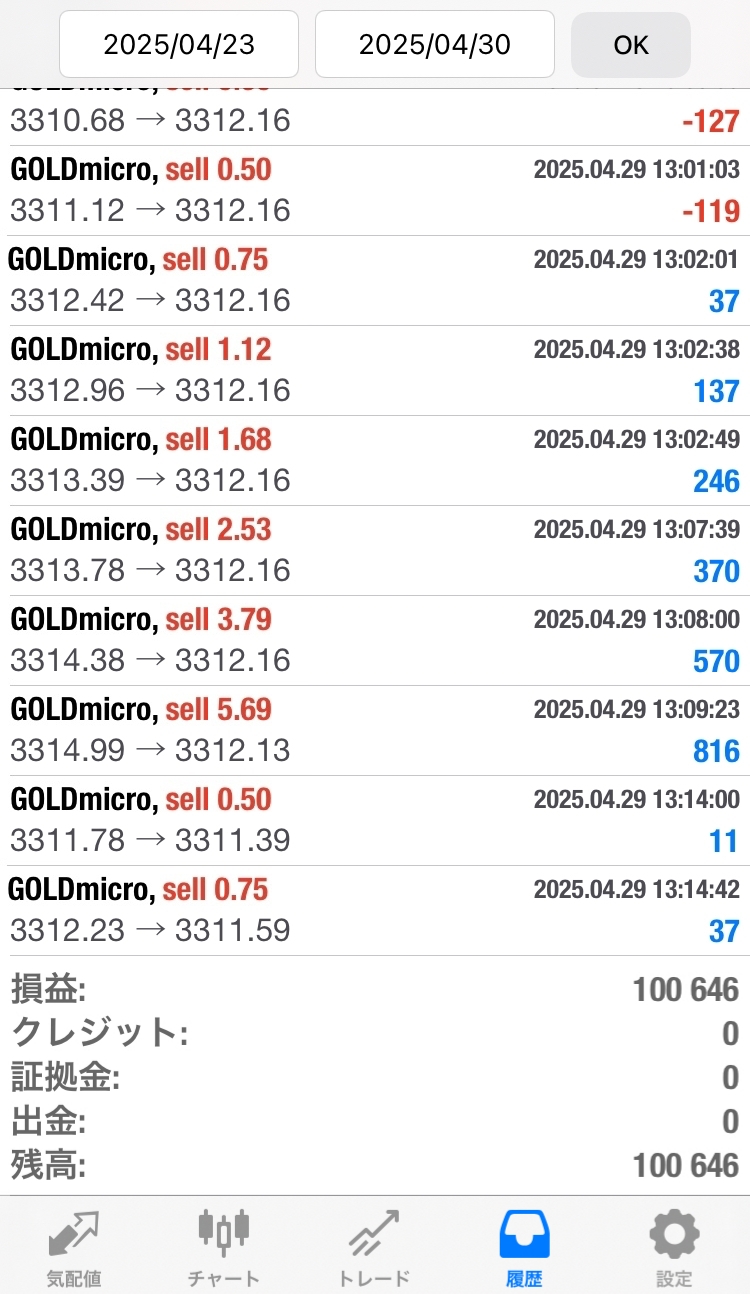
Task: View the sell 2.53 trade at 13:07:39
Action: click(375, 551)
